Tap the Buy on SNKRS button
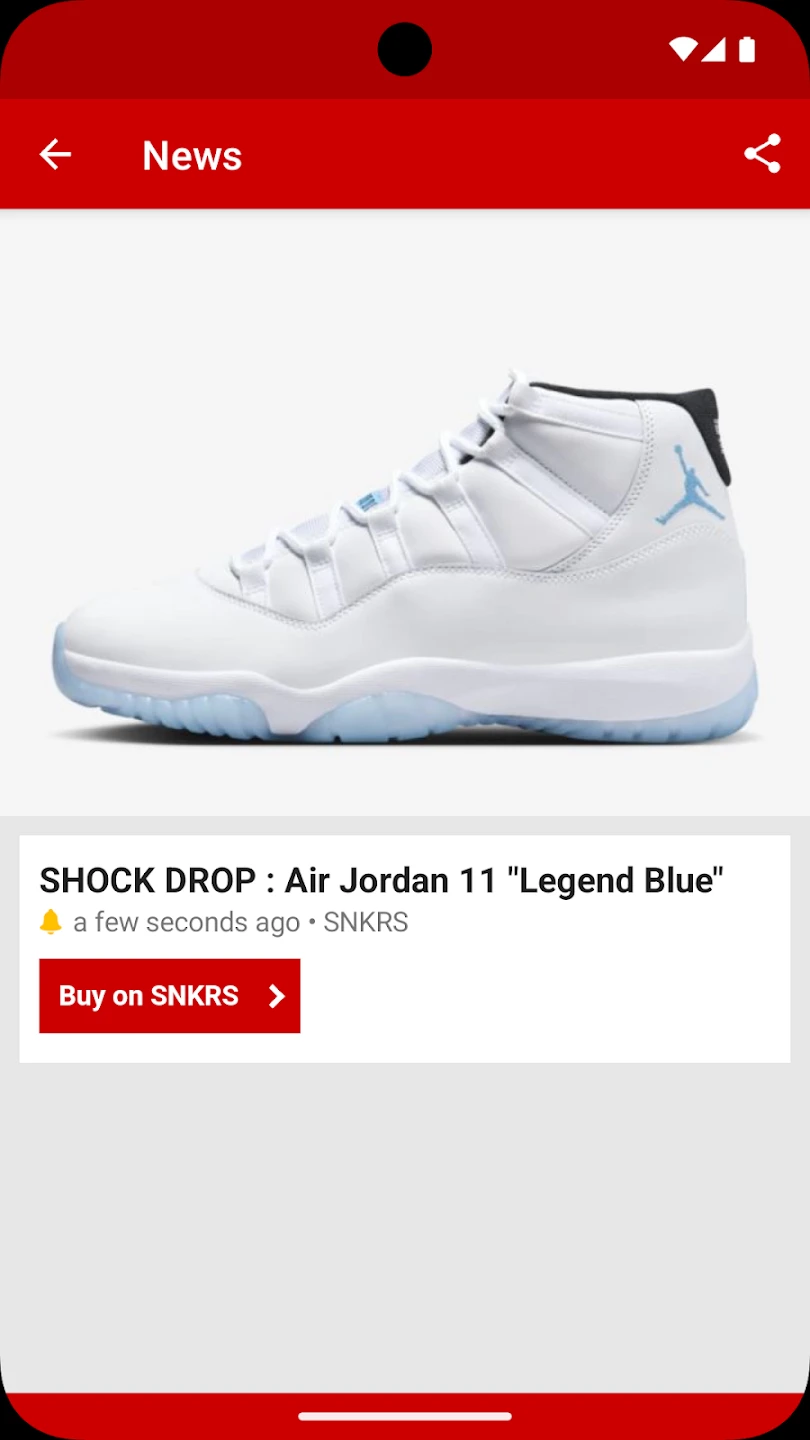Screen dimensions: 810x1440 [x=169, y=996]
